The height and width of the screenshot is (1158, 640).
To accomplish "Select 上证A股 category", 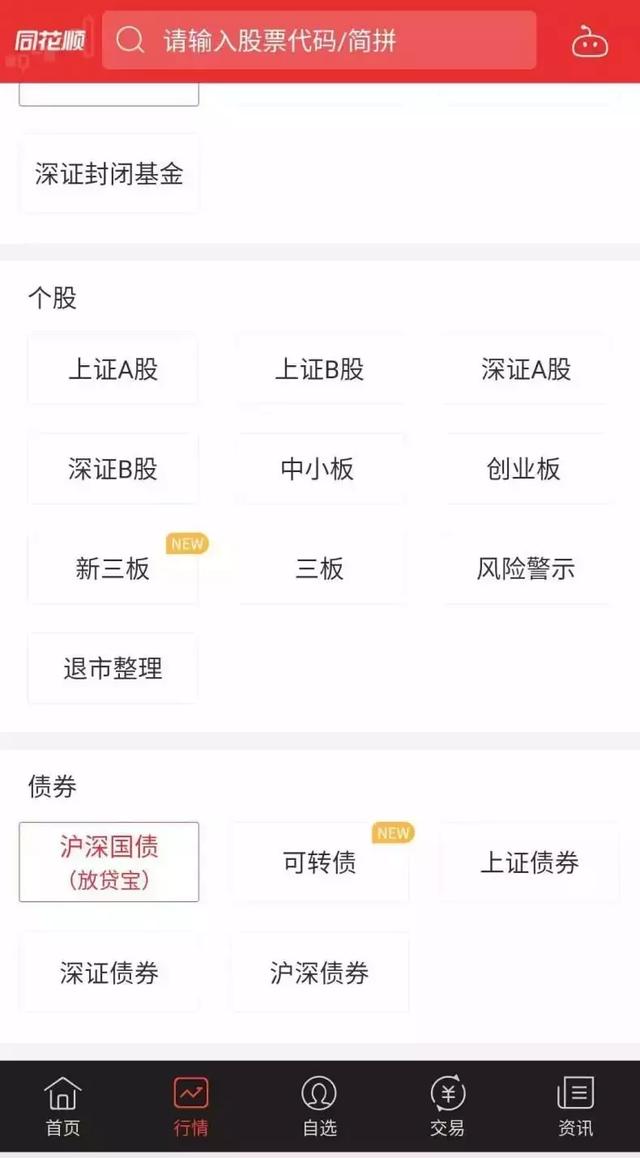I will tap(113, 369).
